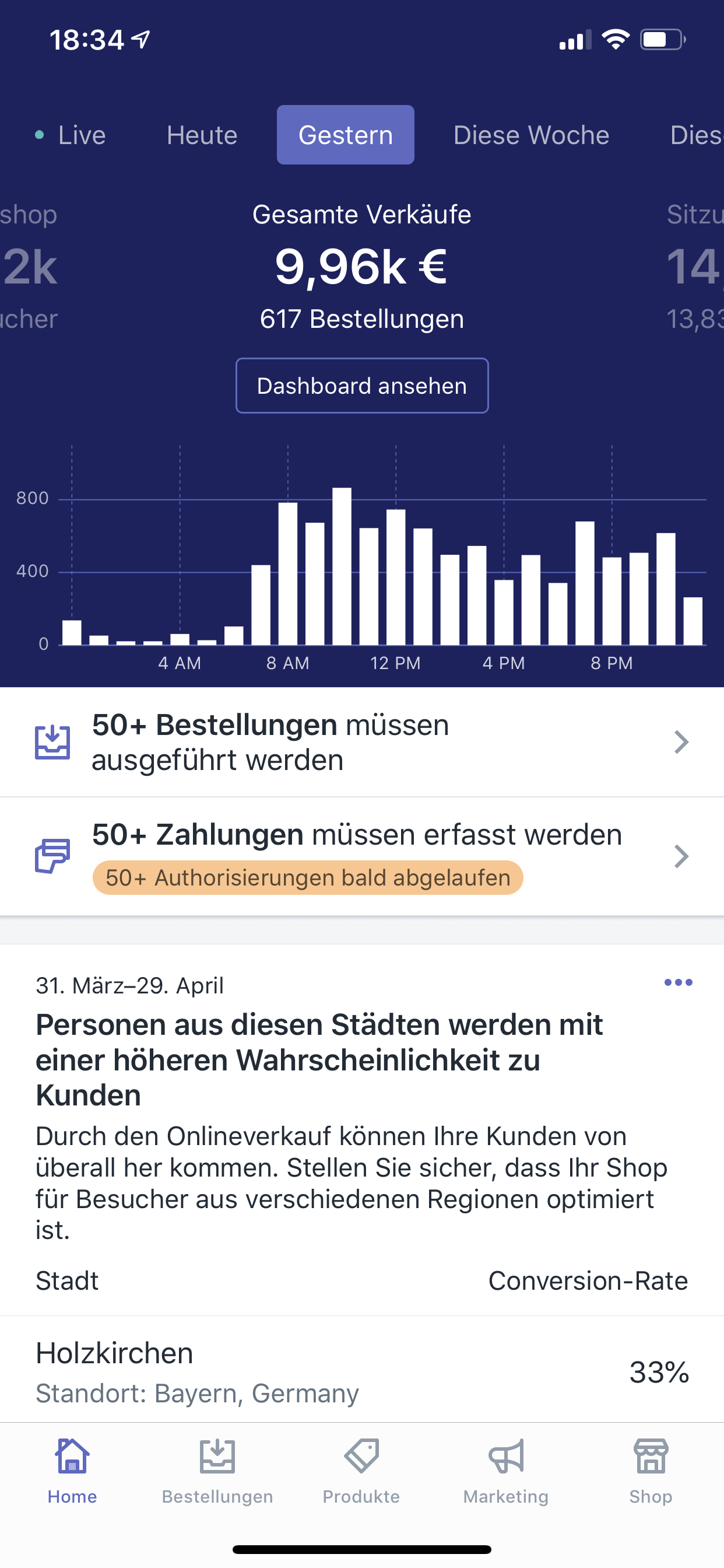Tap the Home tab
The width and height of the screenshot is (724, 1568).
point(72,1472)
